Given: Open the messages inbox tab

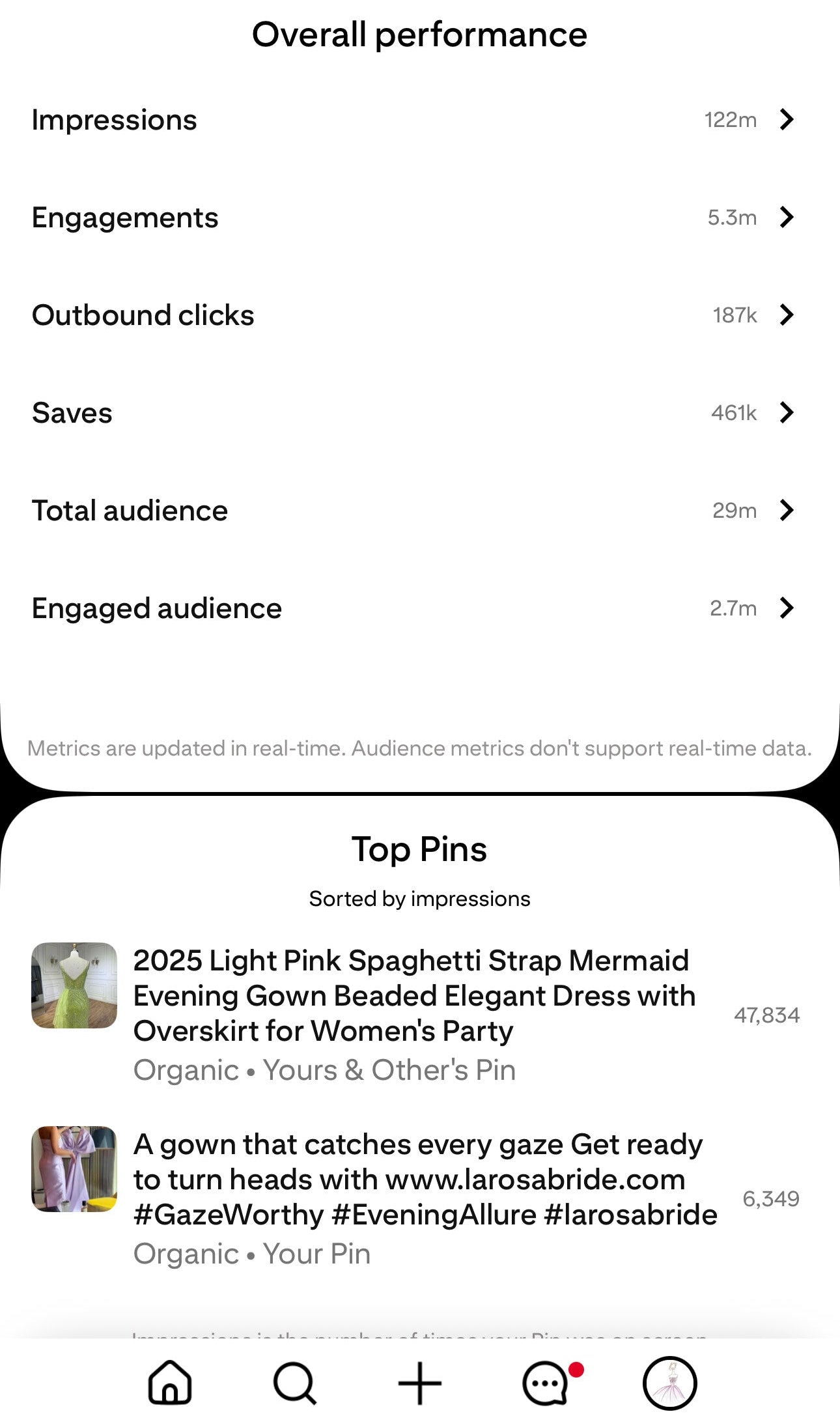Looking at the screenshot, I should coord(546,1383).
